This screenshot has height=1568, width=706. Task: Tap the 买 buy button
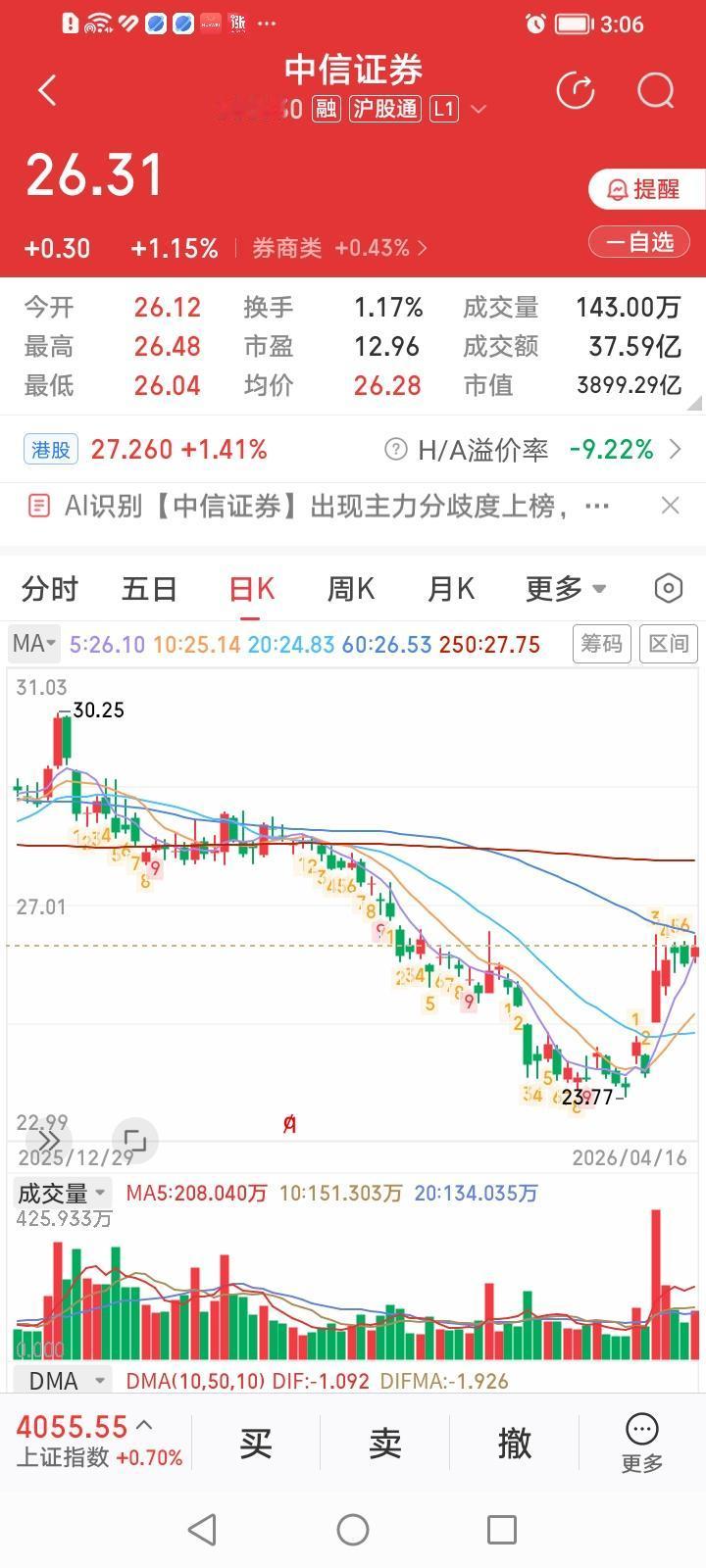[x=255, y=1443]
